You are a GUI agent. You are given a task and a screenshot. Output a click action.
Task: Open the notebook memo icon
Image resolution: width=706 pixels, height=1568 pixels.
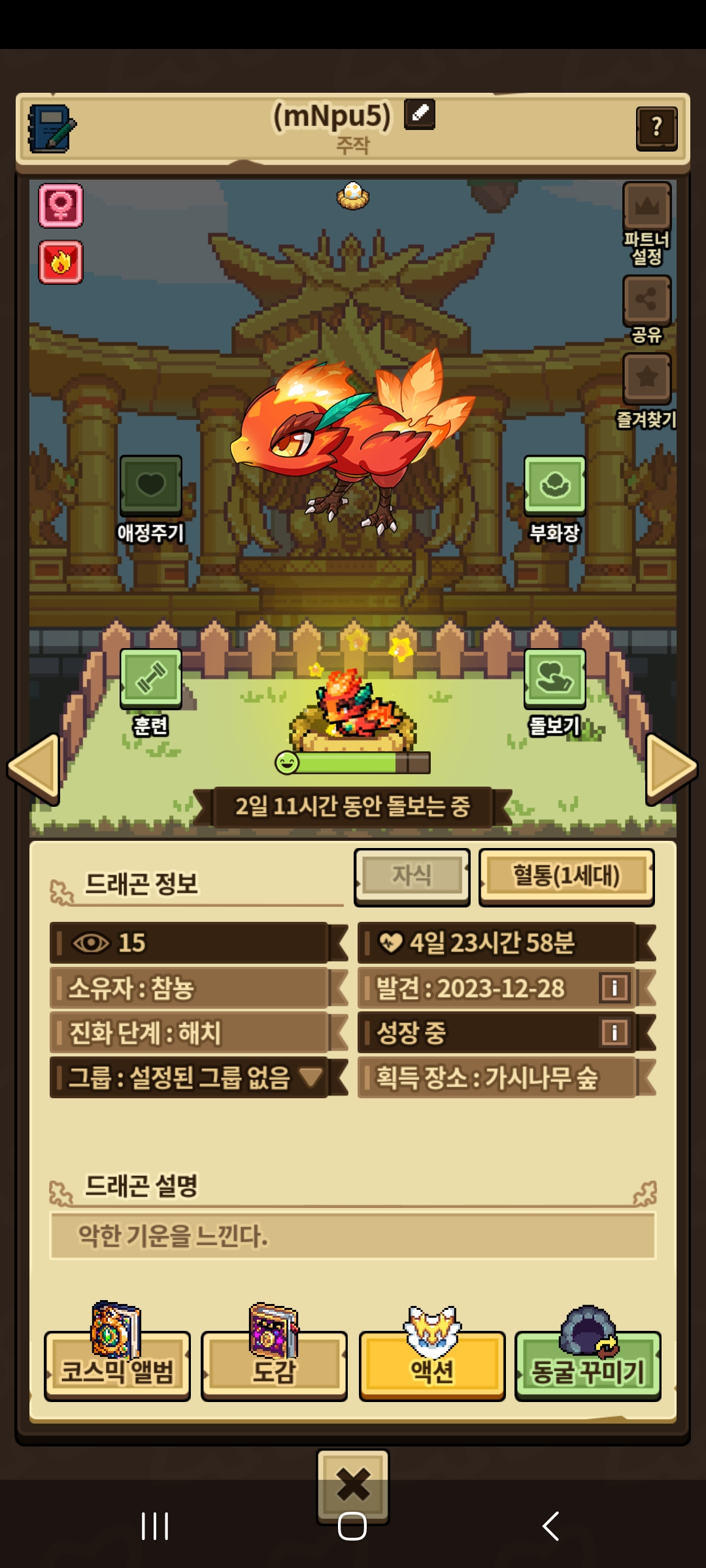[x=51, y=129]
